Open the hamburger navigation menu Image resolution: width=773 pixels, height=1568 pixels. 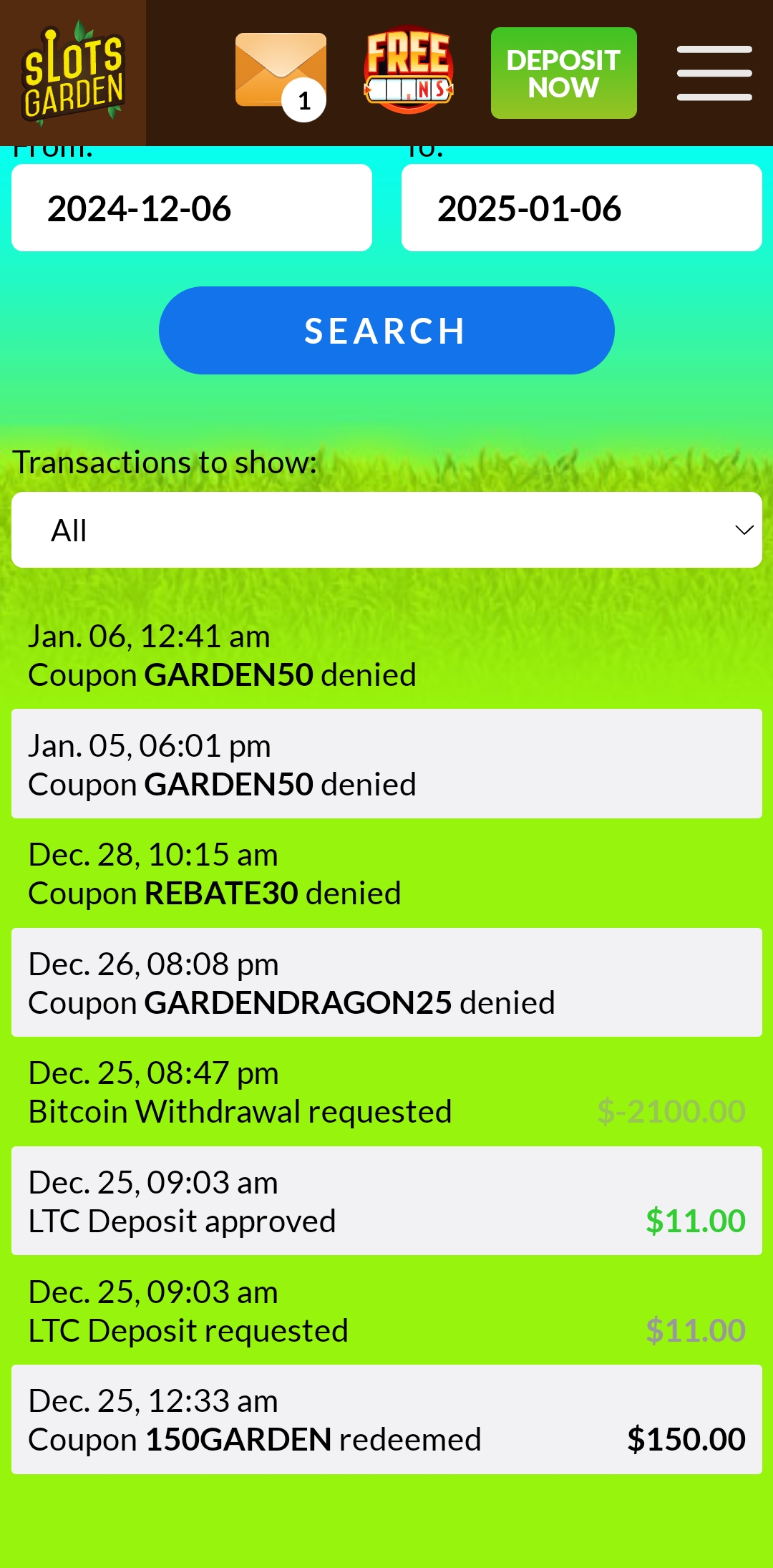point(714,73)
